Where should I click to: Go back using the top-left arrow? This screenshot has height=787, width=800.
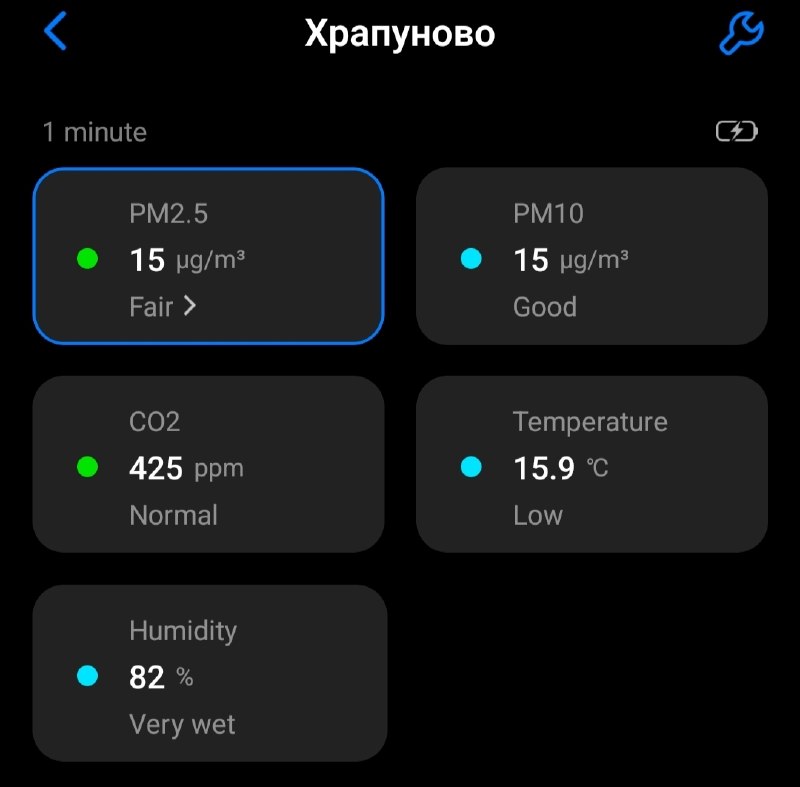[x=55, y=32]
